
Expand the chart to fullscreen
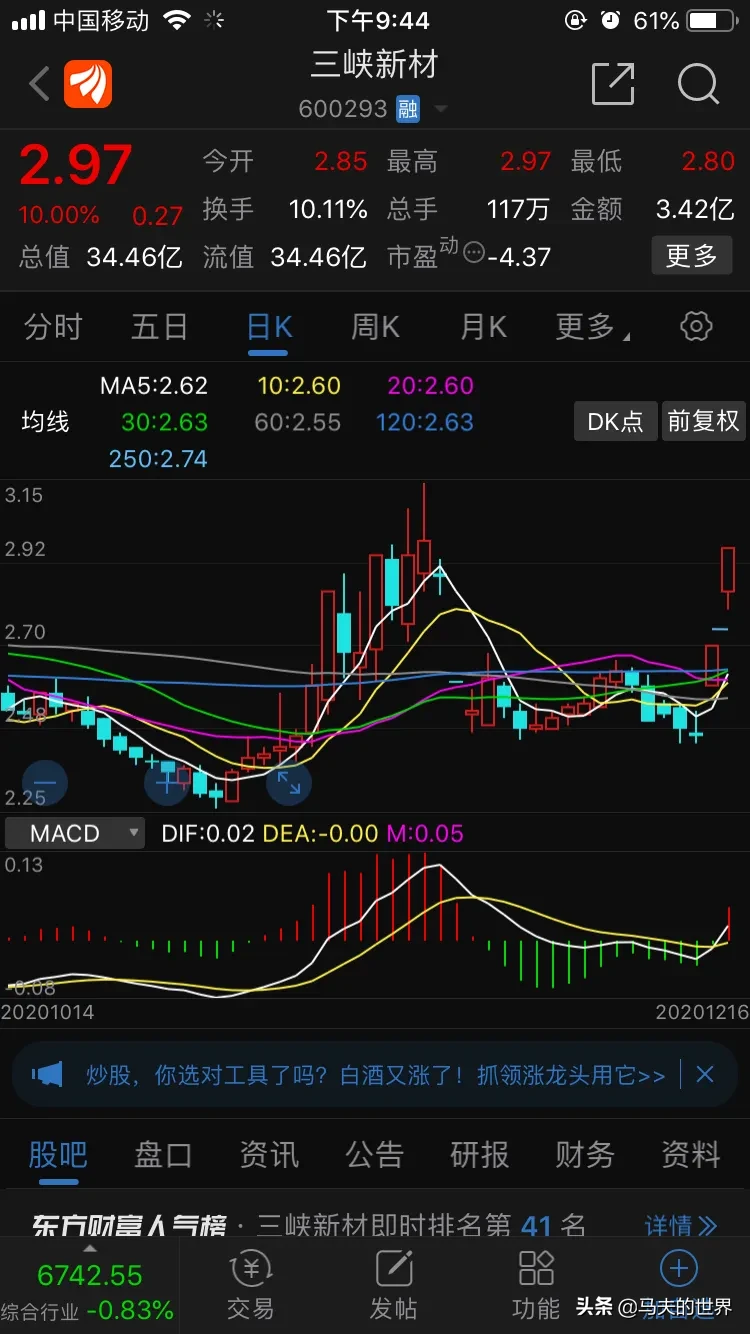(289, 783)
